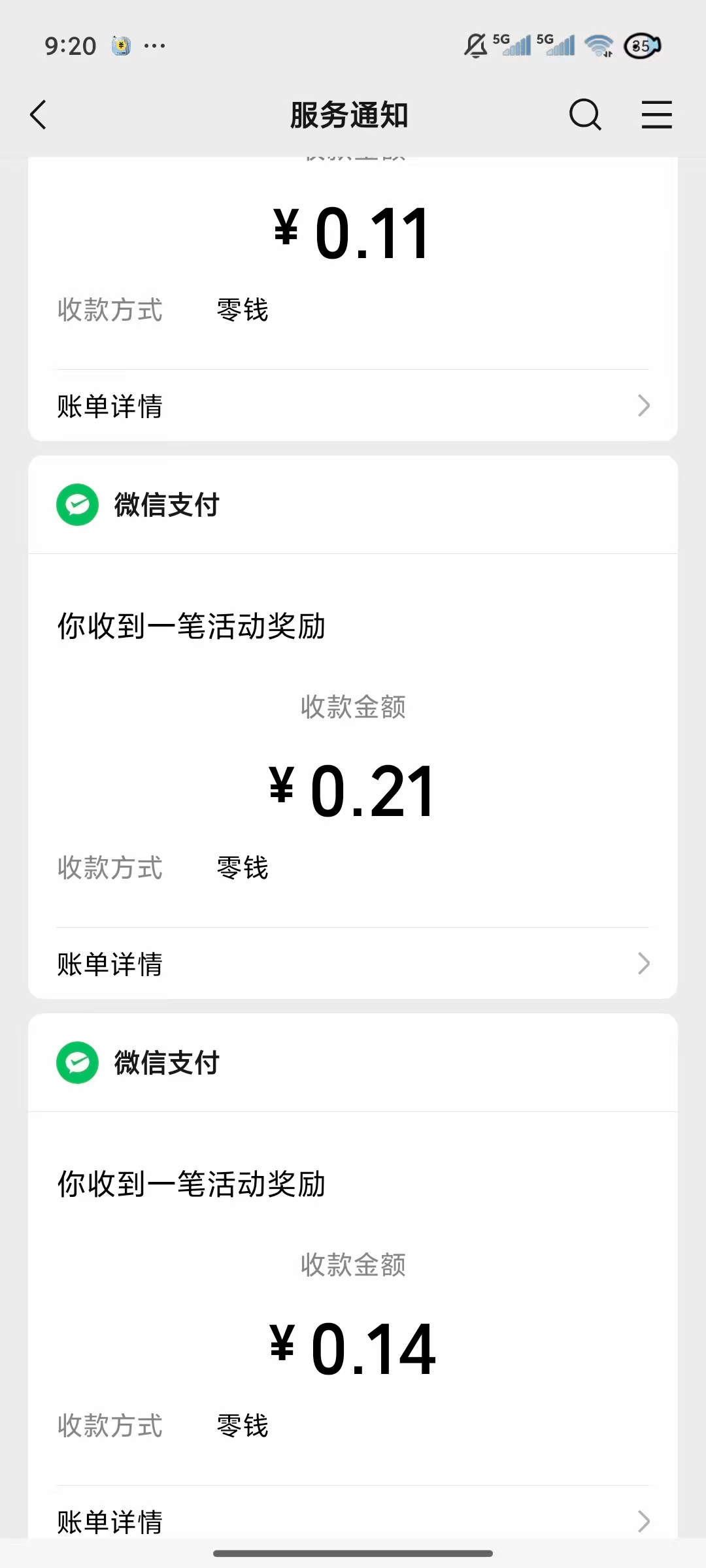Open the hamburger menu at top right
Image resolution: width=706 pixels, height=1568 pixels.
[x=656, y=114]
